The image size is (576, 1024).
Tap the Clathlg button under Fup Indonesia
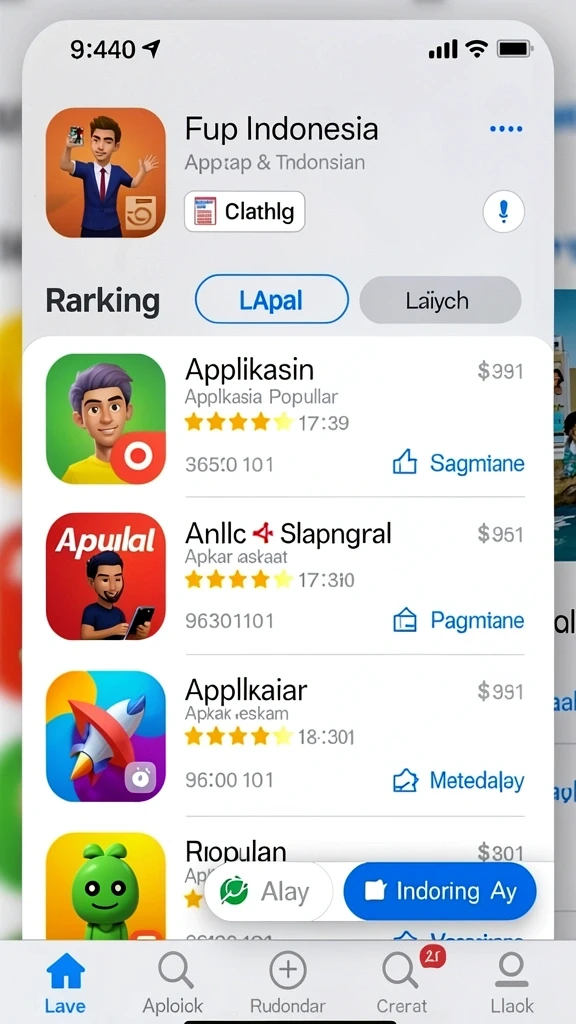(244, 212)
